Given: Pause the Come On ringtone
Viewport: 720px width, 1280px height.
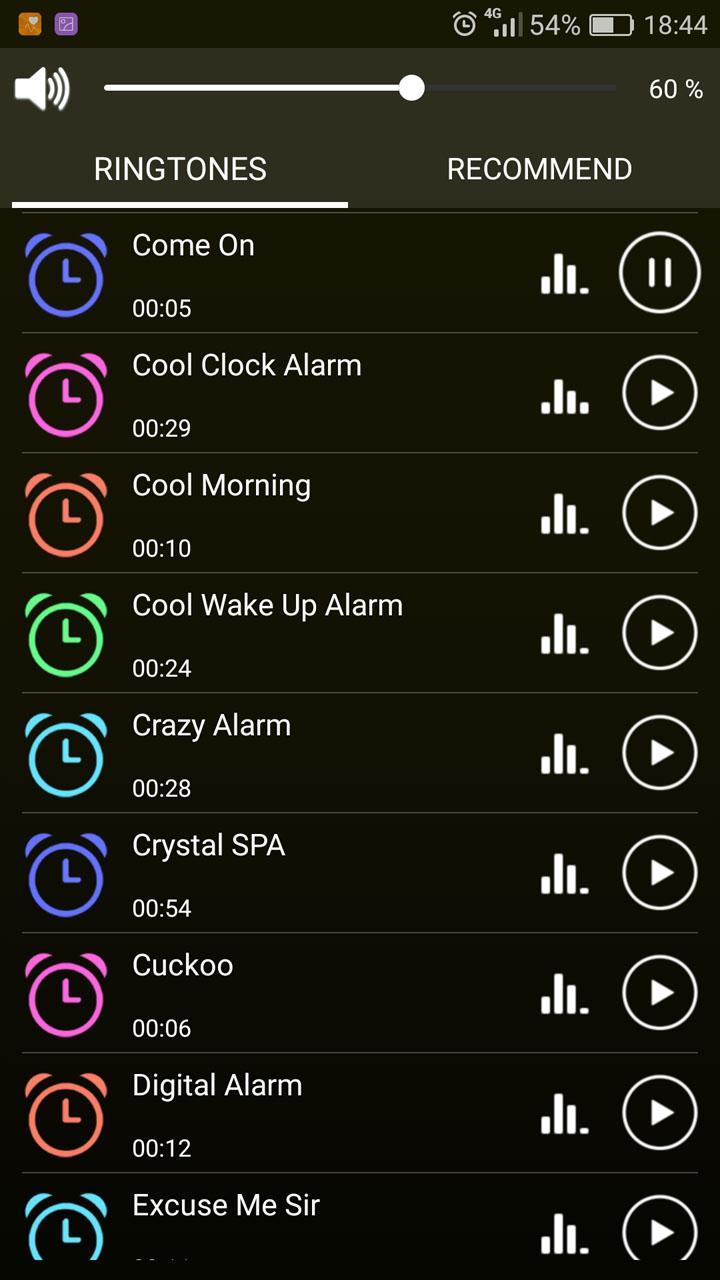Looking at the screenshot, I should pos(659,272).
